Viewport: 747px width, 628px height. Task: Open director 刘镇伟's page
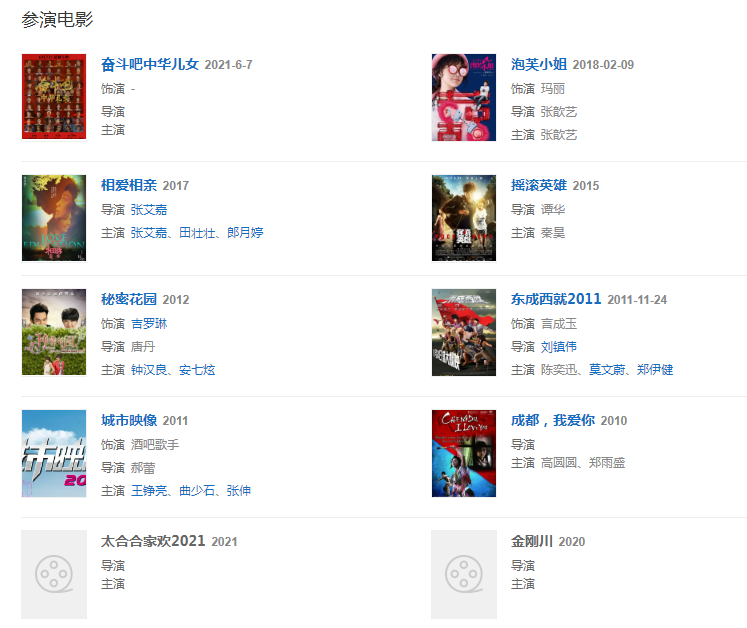[559, 347]
